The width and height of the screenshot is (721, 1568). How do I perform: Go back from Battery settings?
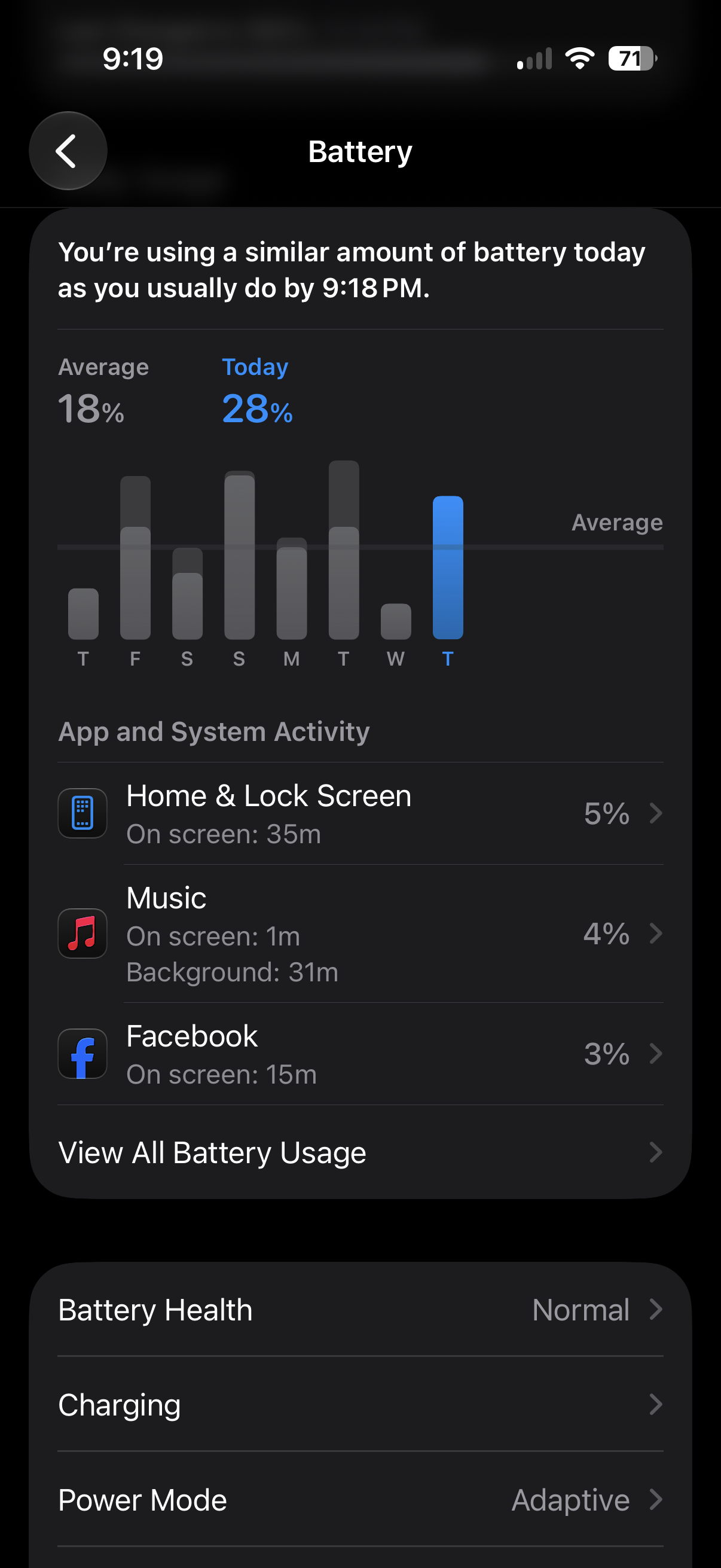68,151
